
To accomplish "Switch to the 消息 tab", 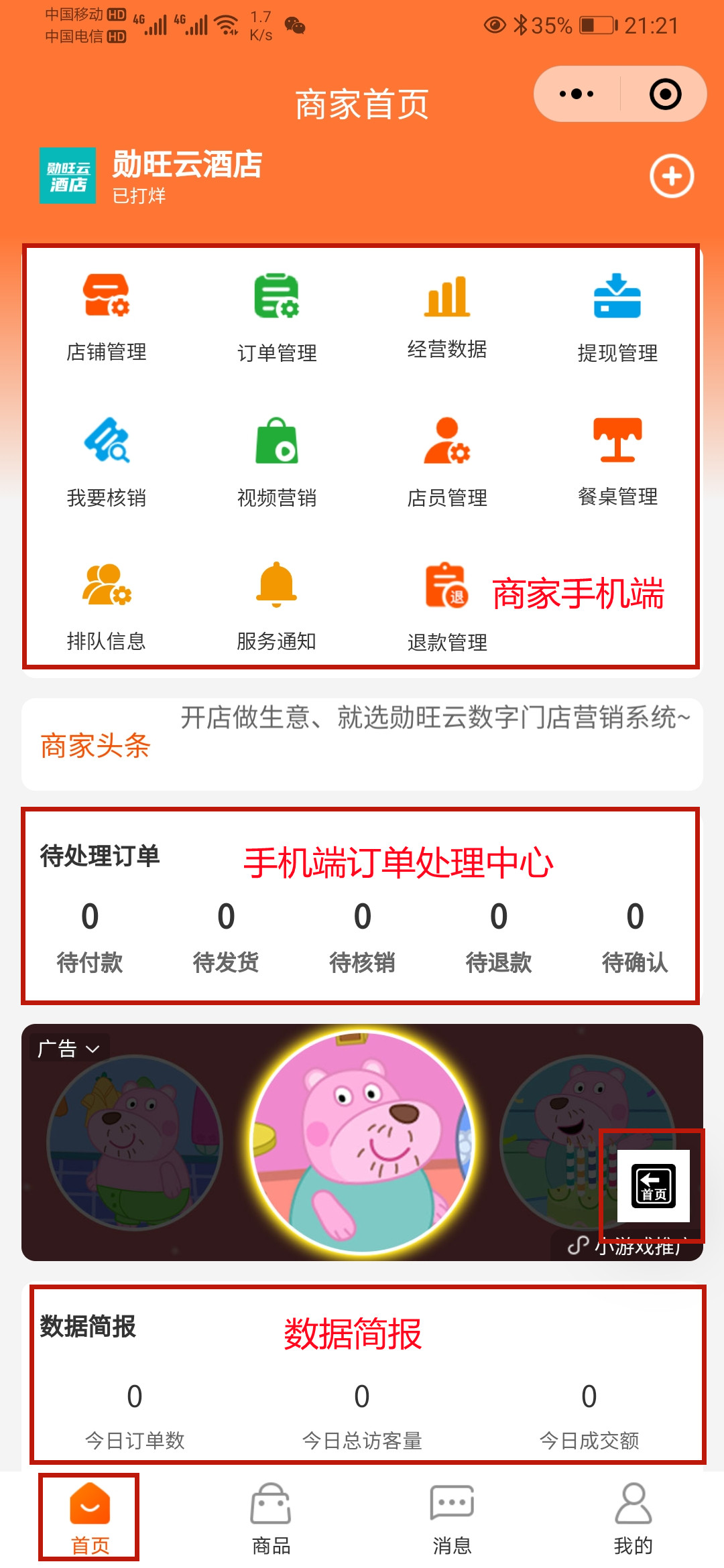I will [x=452, y=1518].
